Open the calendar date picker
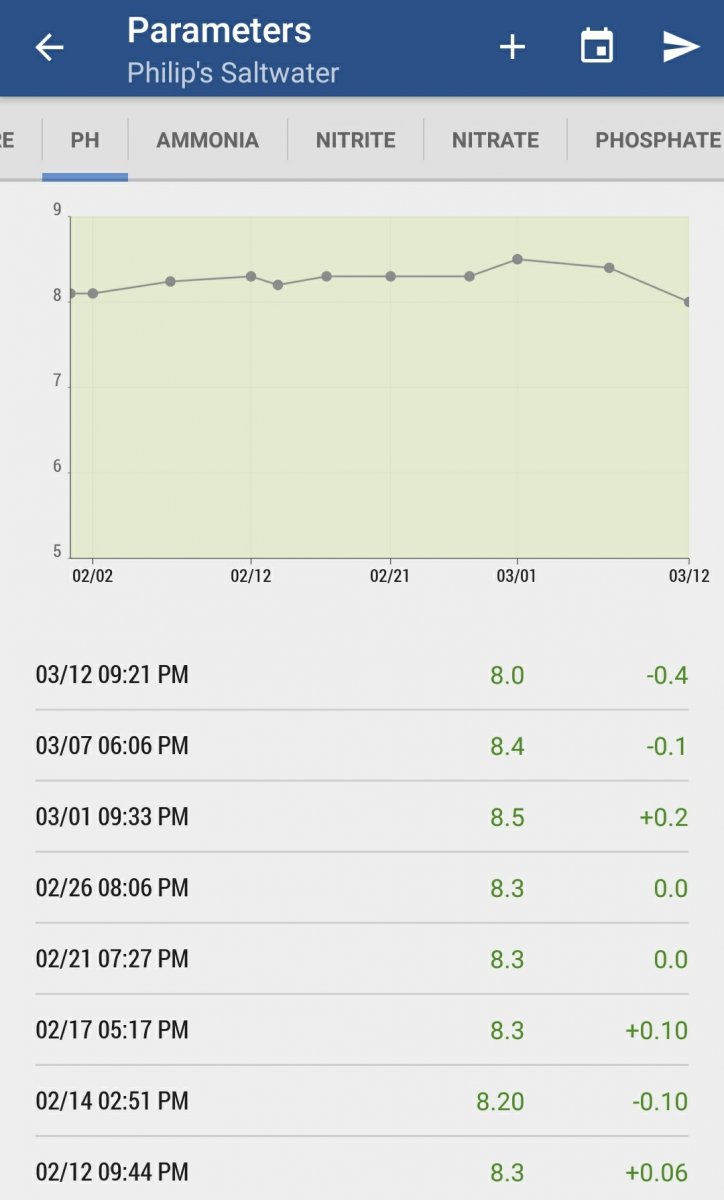 (x=597, y=47)
